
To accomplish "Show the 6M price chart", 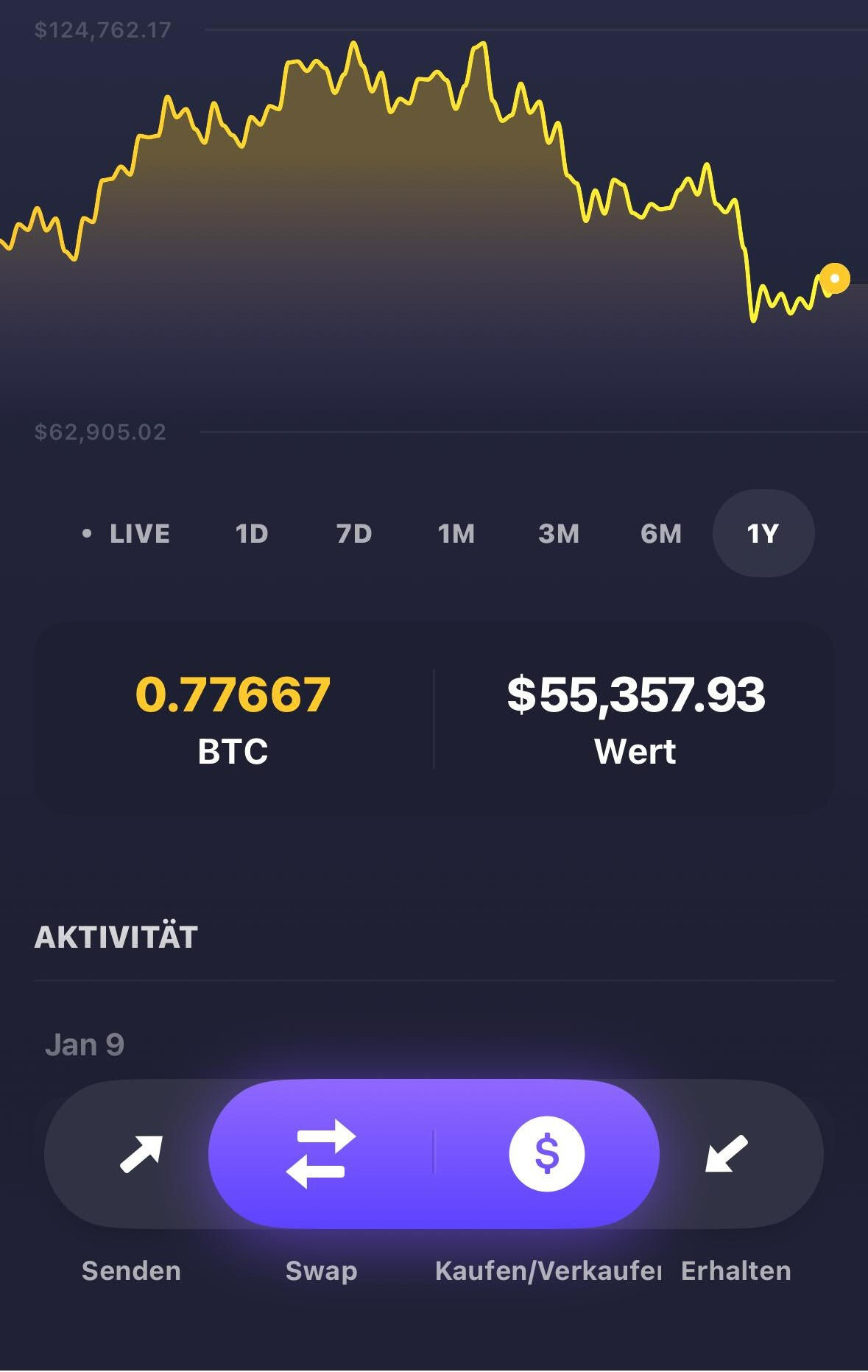I will 661,533.
